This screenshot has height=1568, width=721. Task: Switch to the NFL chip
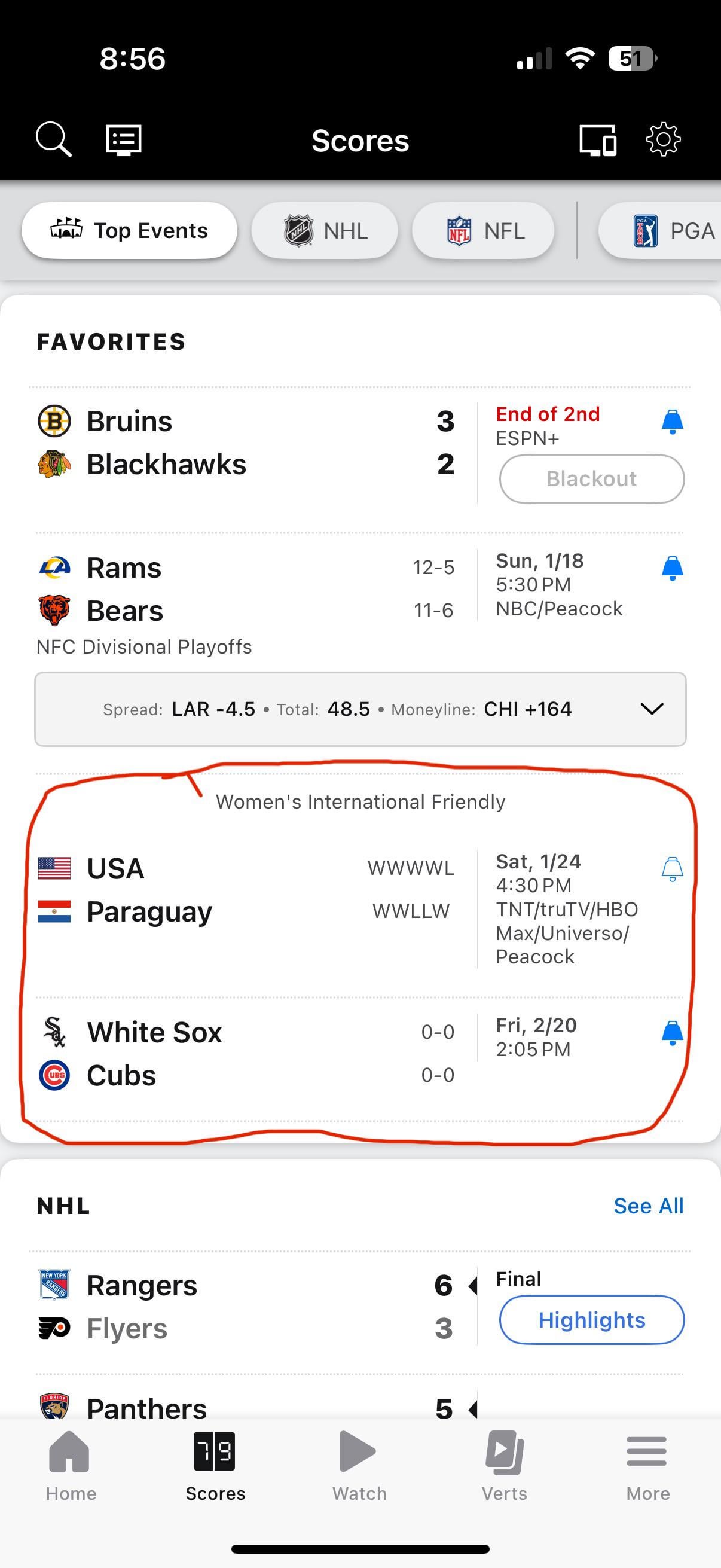point(484,231)
